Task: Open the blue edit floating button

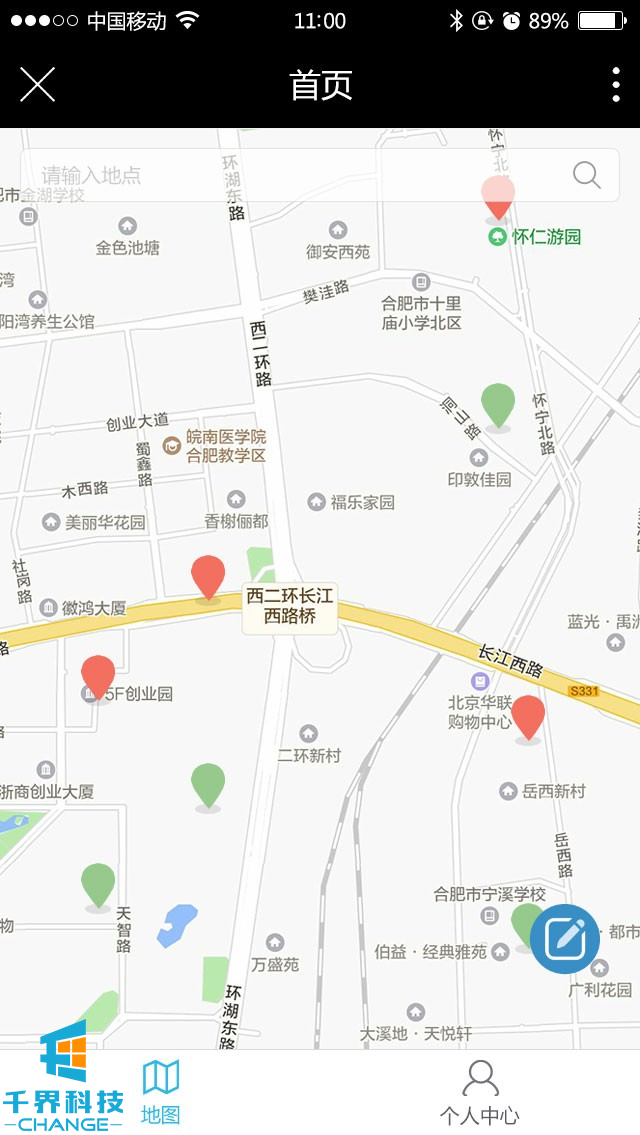Action: 564,938
